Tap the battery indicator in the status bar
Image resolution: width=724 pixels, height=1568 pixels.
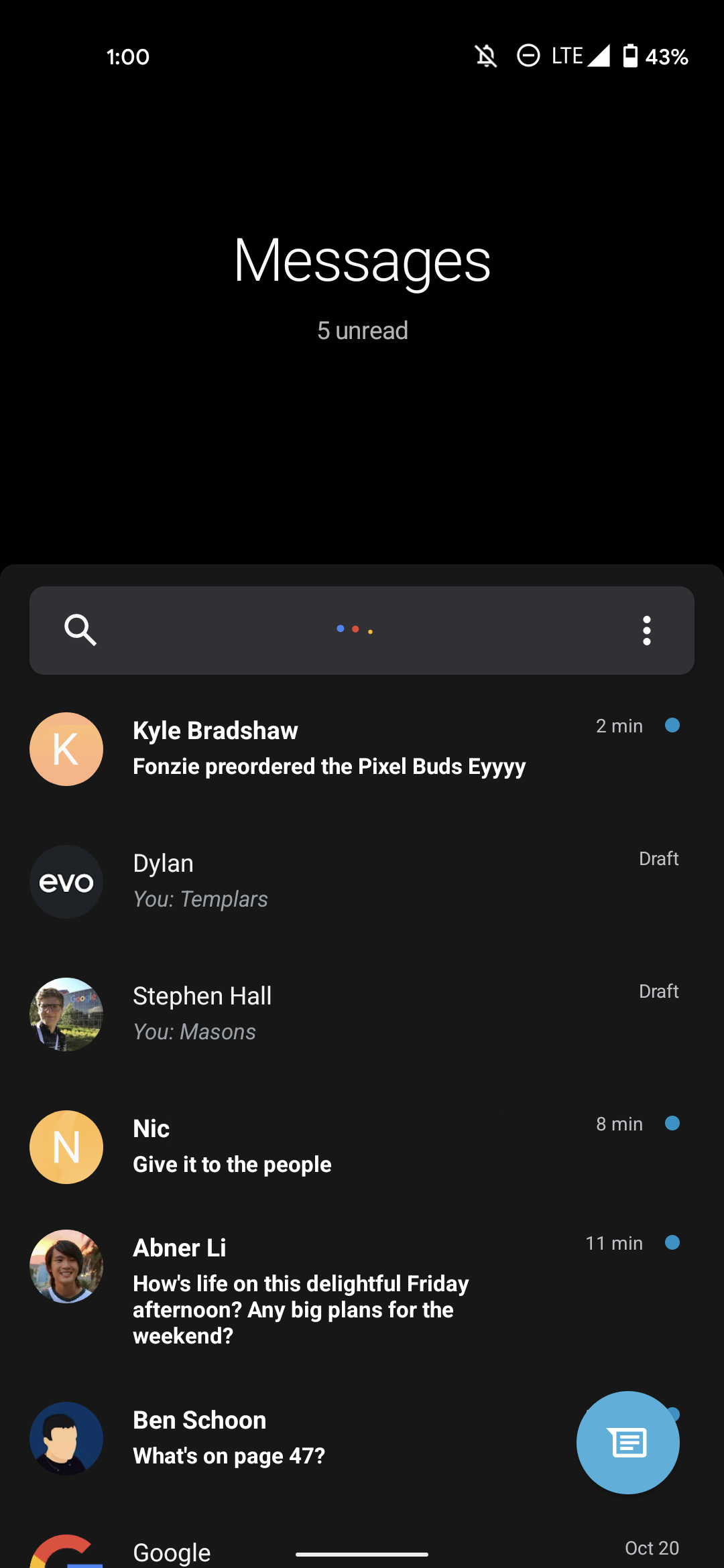point(631,56)
